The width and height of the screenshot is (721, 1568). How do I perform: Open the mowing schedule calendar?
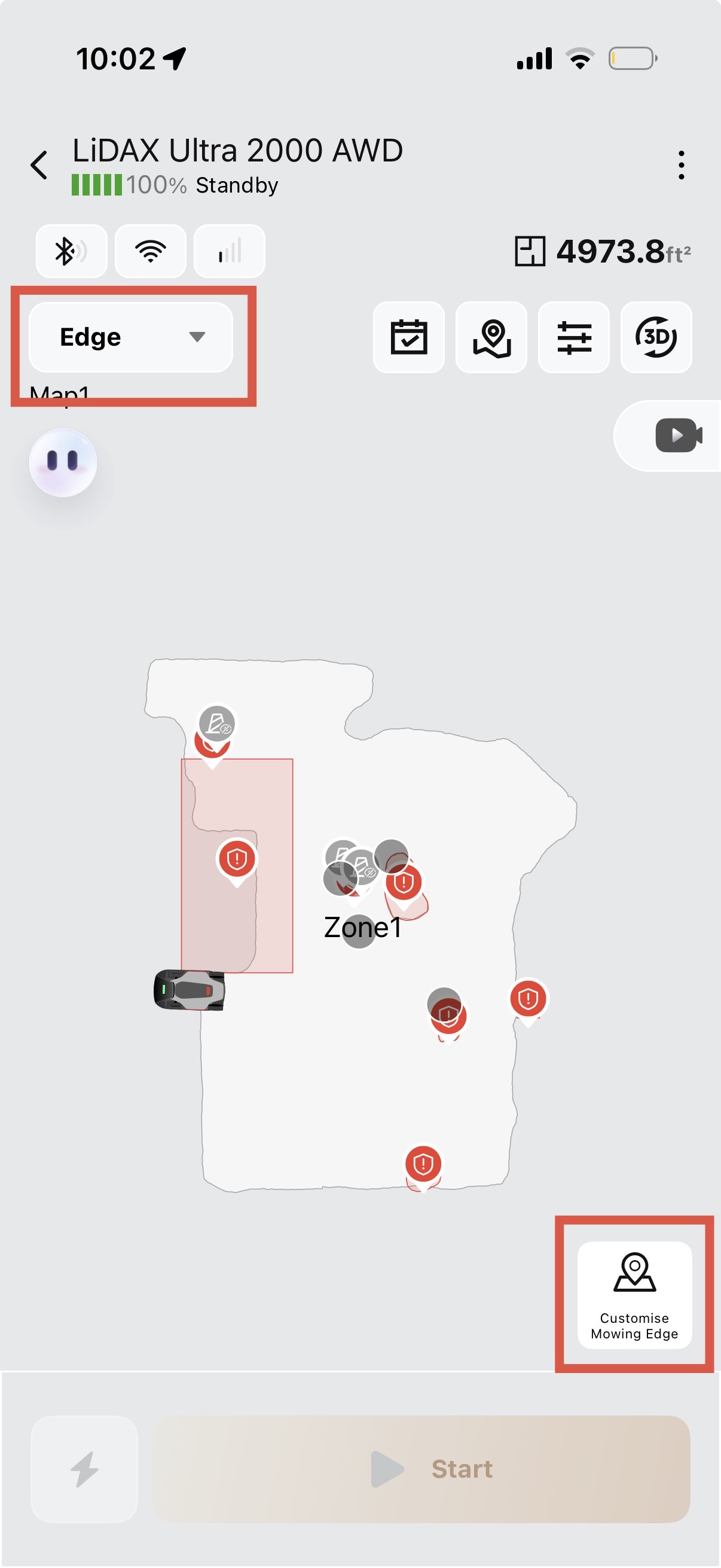pyautogui.click(x=409, y=337)
